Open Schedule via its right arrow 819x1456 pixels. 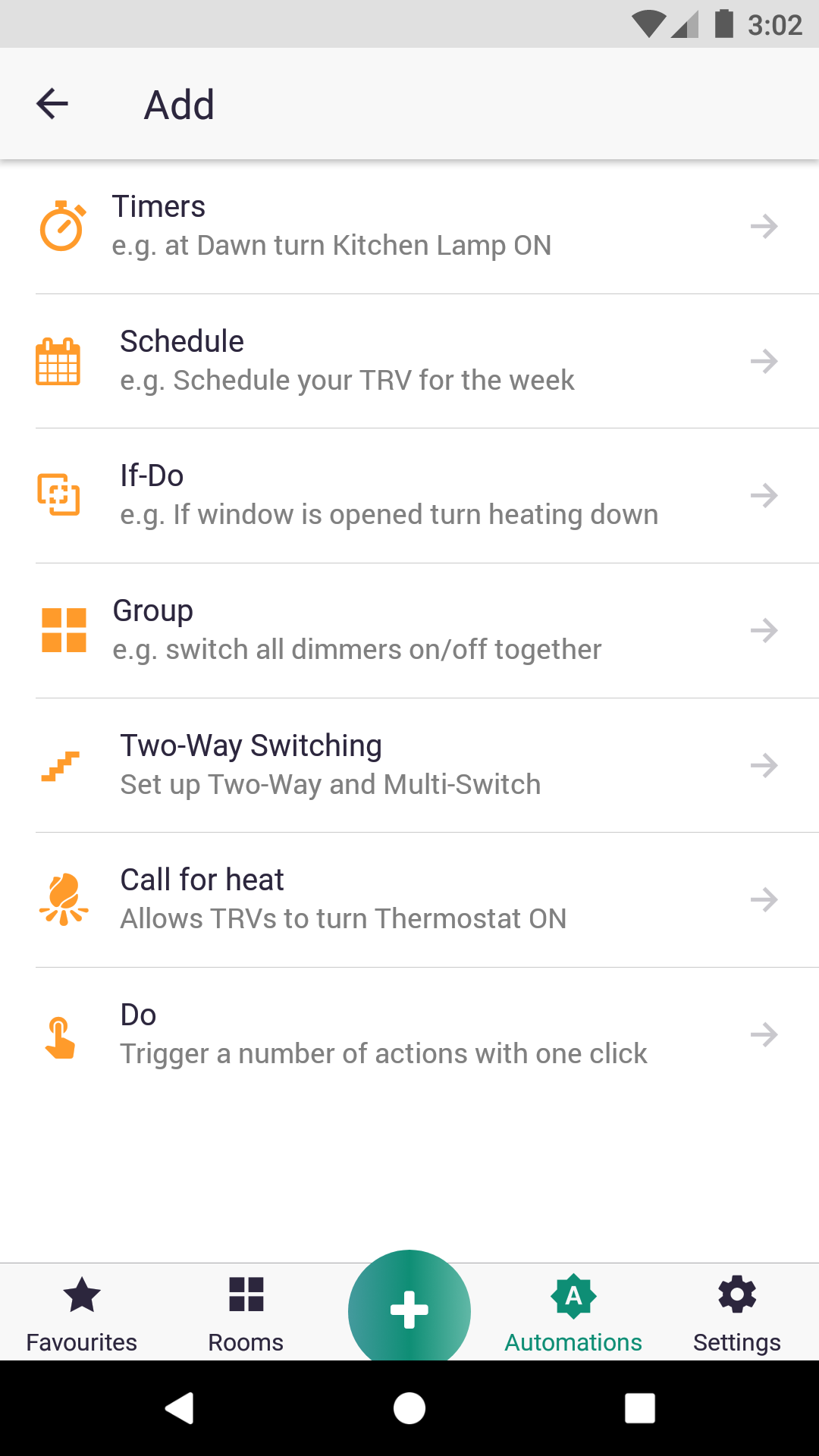766,360
